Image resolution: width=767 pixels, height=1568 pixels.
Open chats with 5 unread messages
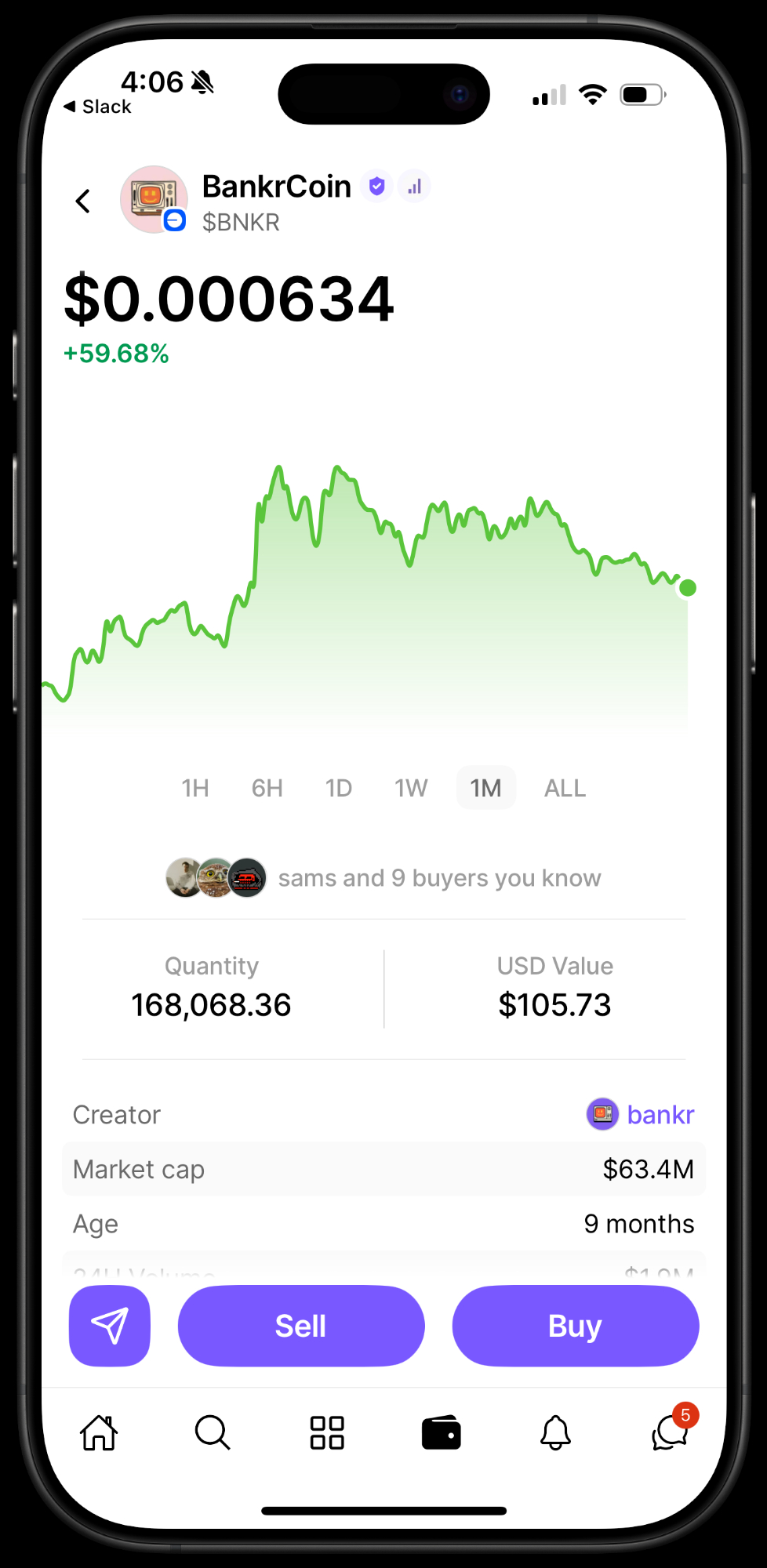[670, 1432]
